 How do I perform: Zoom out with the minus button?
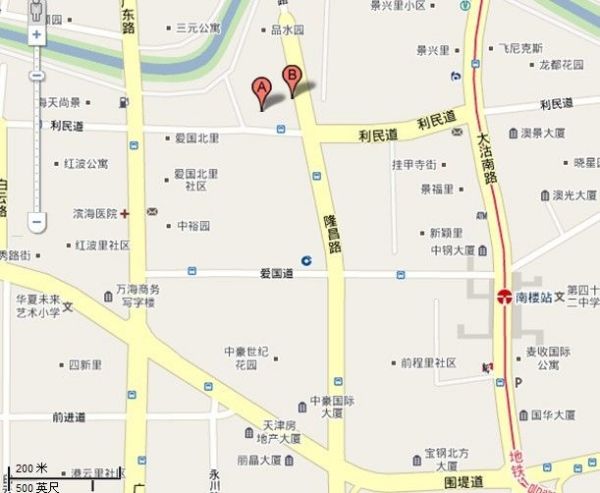pos(37,221)
